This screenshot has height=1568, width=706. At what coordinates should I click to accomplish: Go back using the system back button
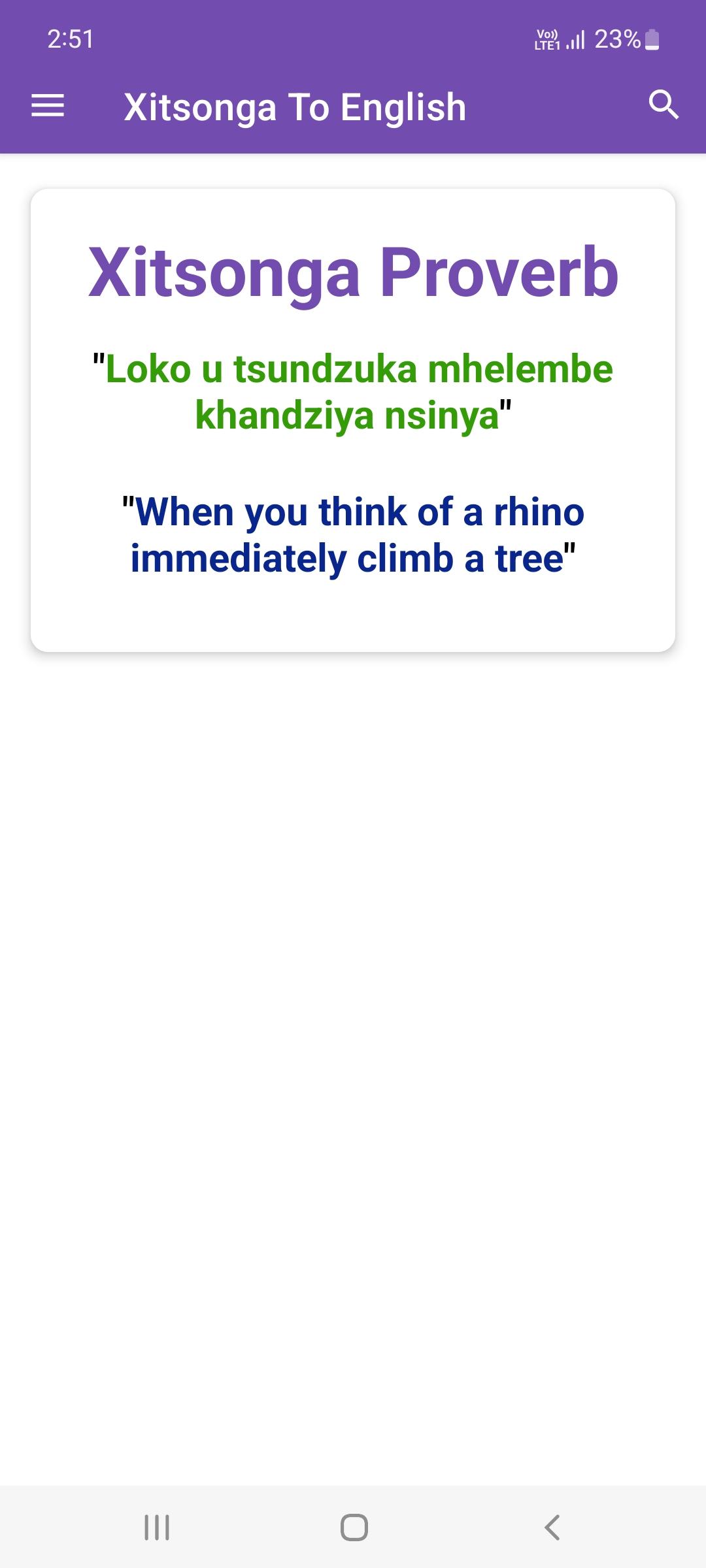(552, 1527)
